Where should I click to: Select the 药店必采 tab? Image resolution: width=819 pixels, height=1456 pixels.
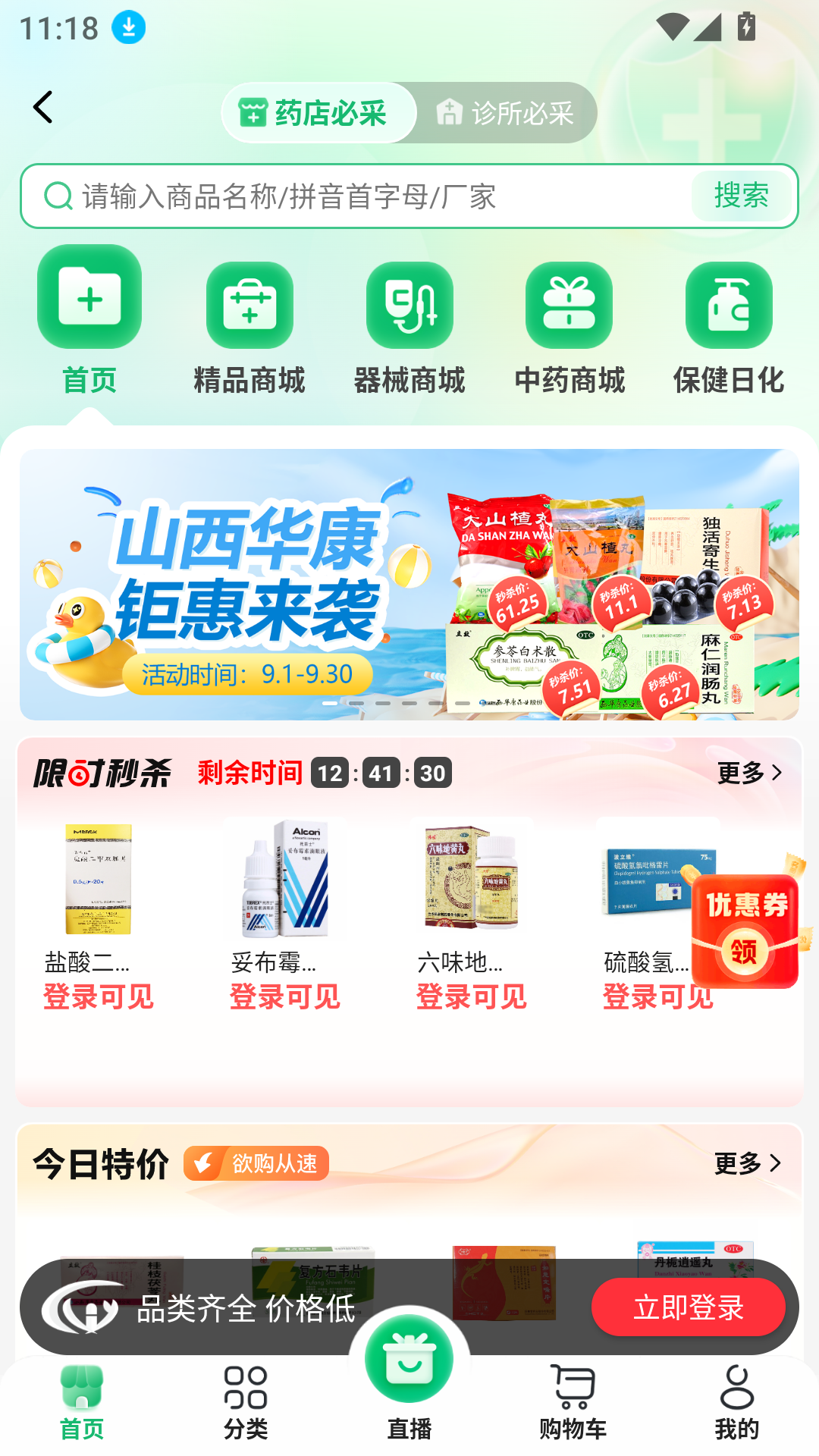point(317,114)
